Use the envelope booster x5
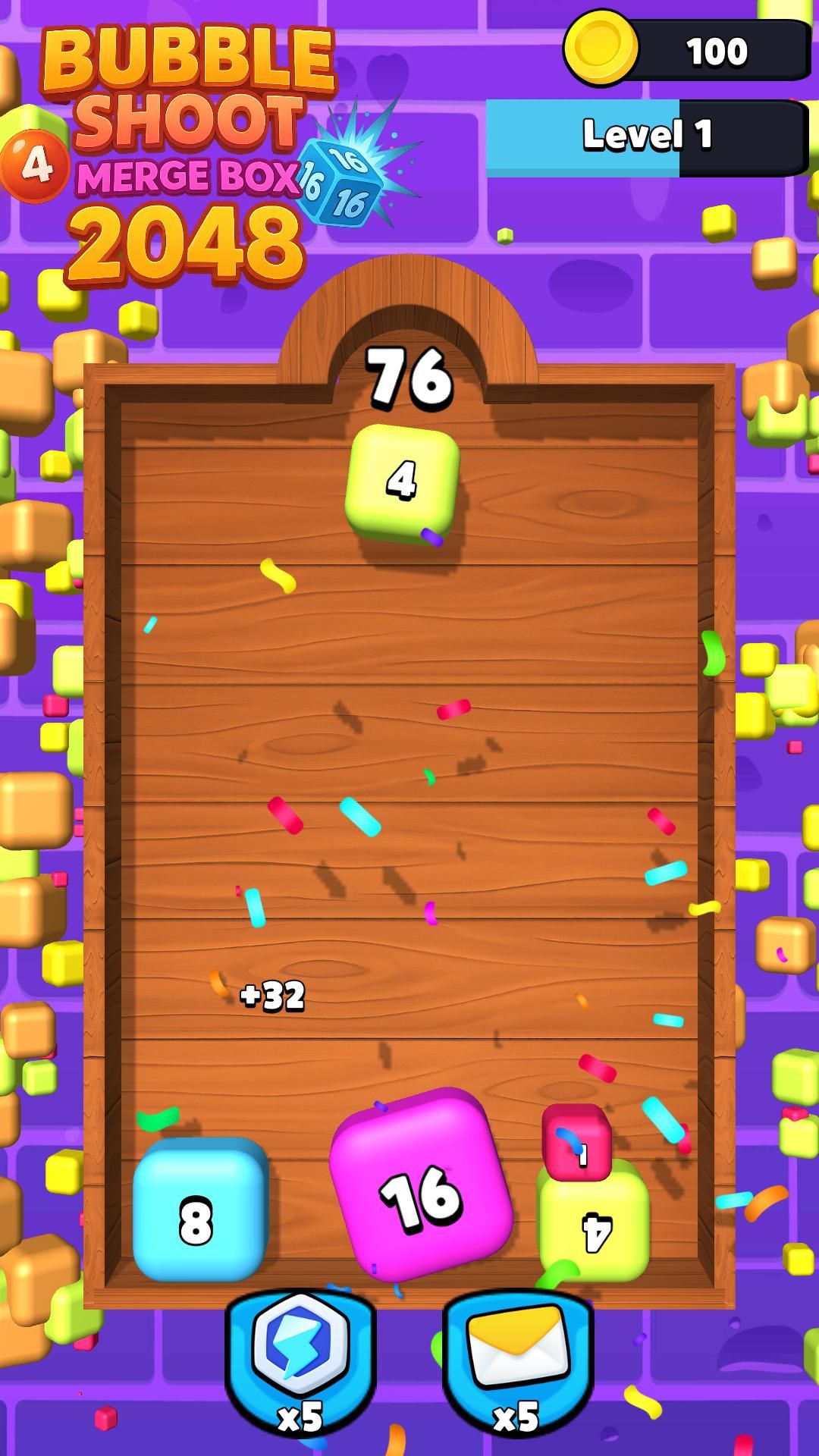 click(518, 1359)
